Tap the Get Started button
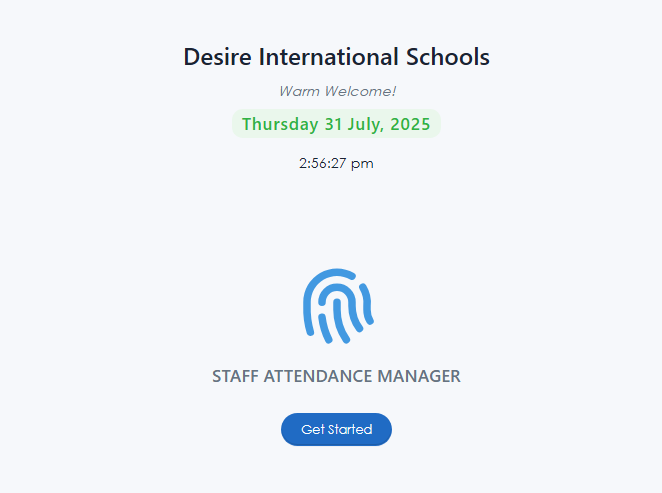Image resolution: width=662 pixels, height=493 pixels. tap(336, 429)
